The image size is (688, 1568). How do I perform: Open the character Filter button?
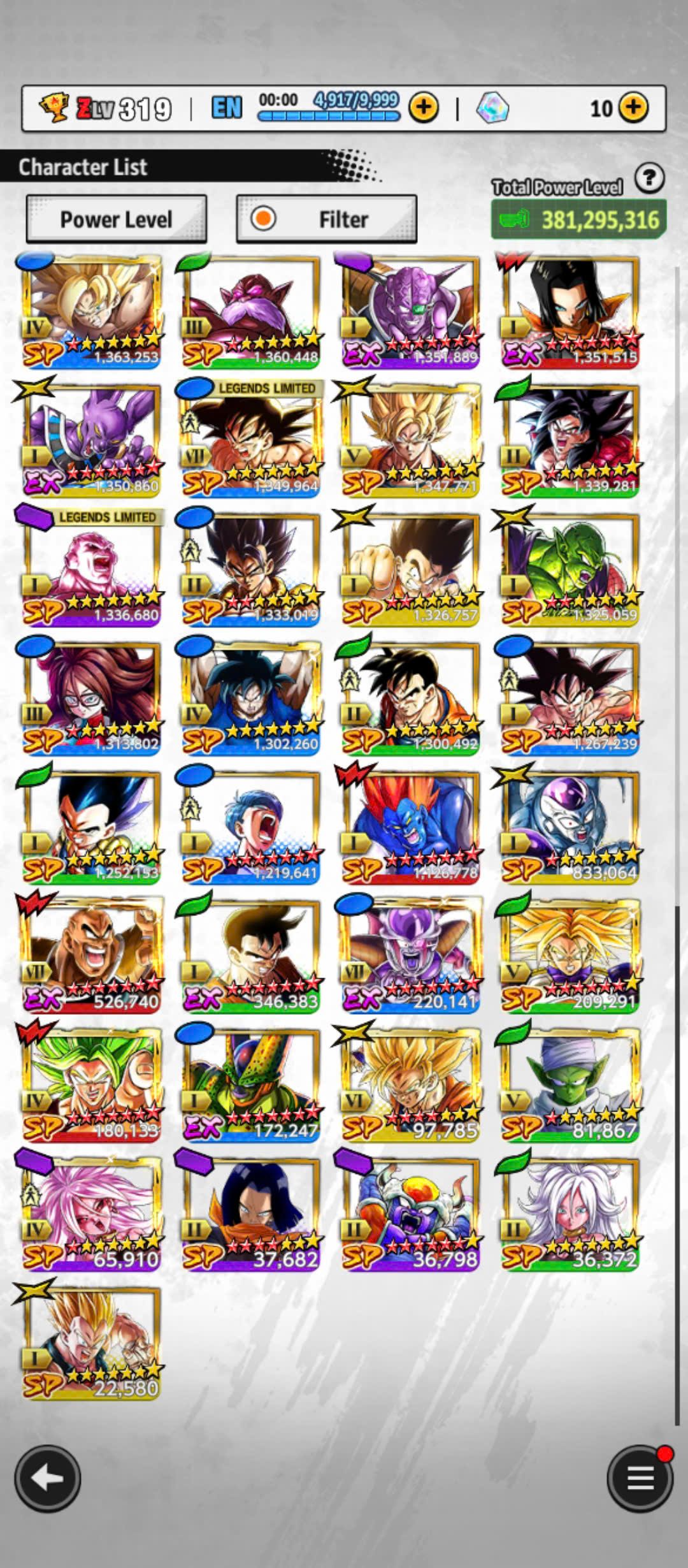tap(326, 219)
